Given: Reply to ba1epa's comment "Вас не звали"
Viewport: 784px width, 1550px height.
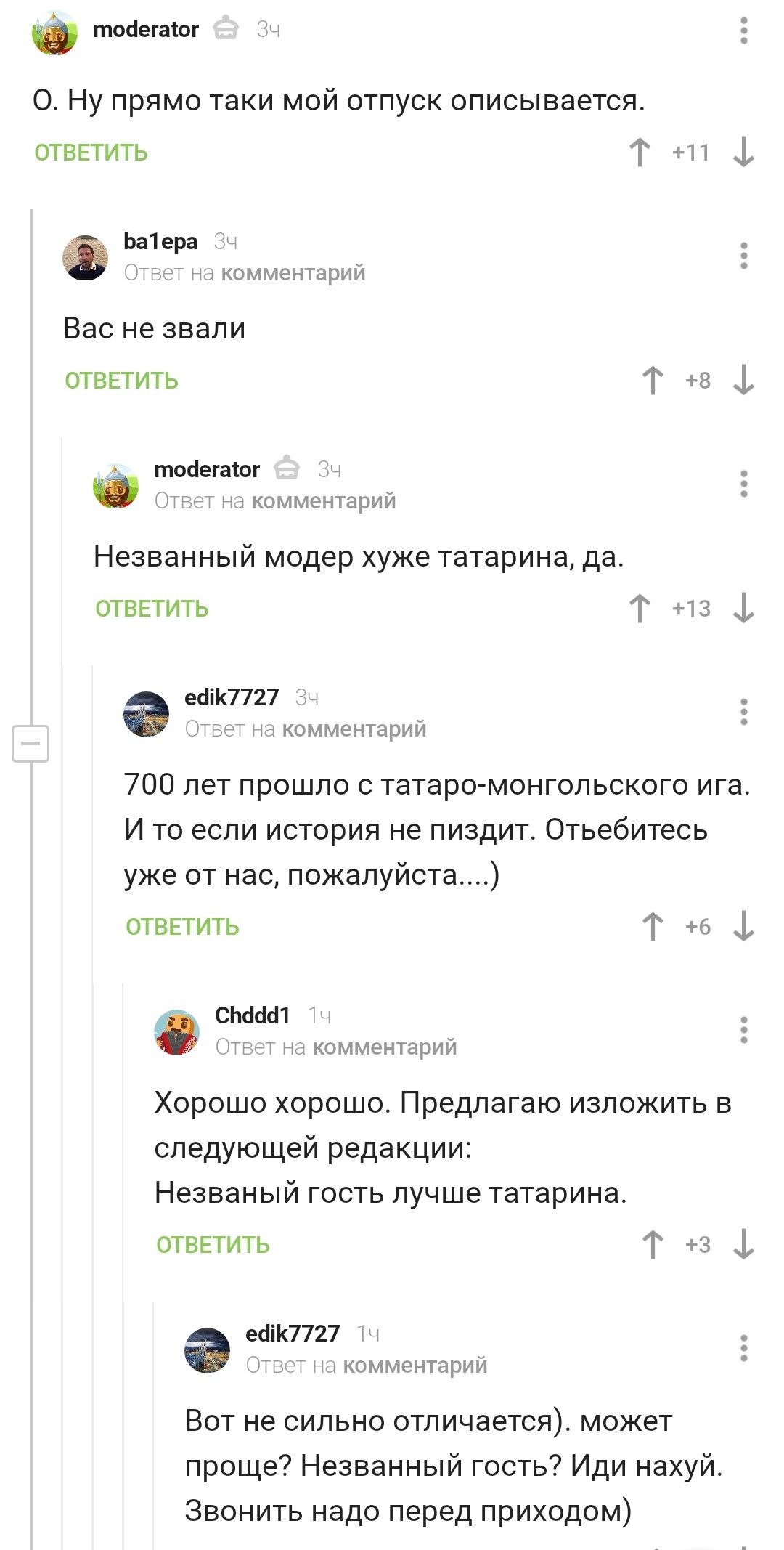Looking at the screenshot, I should point(121,381).
